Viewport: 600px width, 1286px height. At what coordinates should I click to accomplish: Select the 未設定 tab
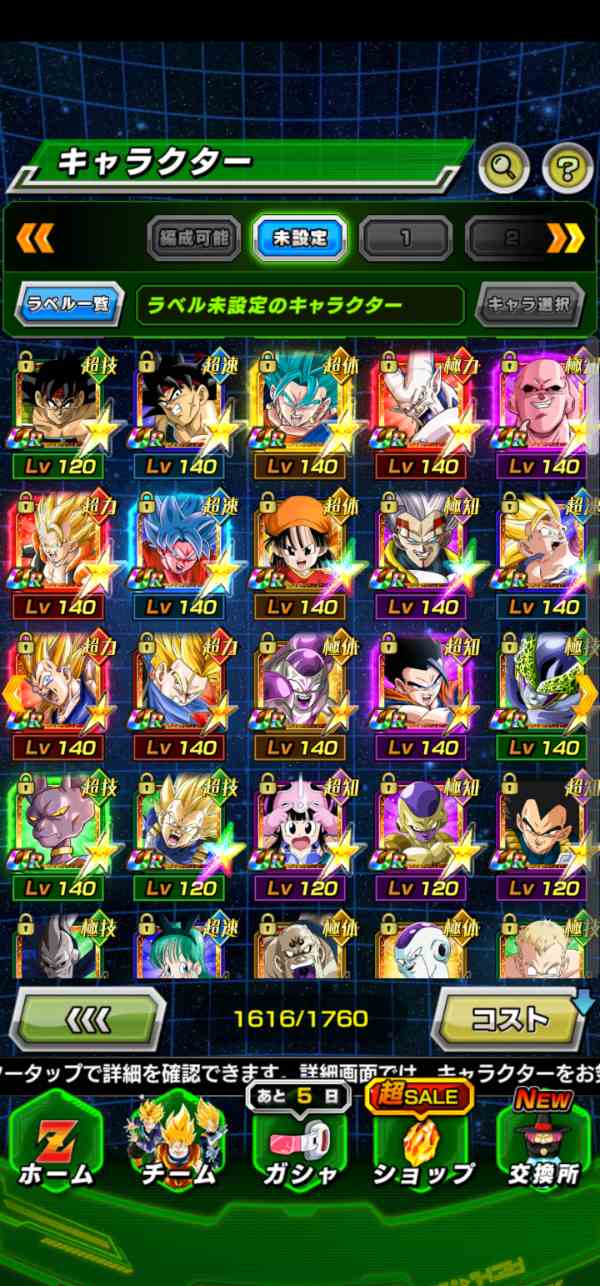pos(299,239)
